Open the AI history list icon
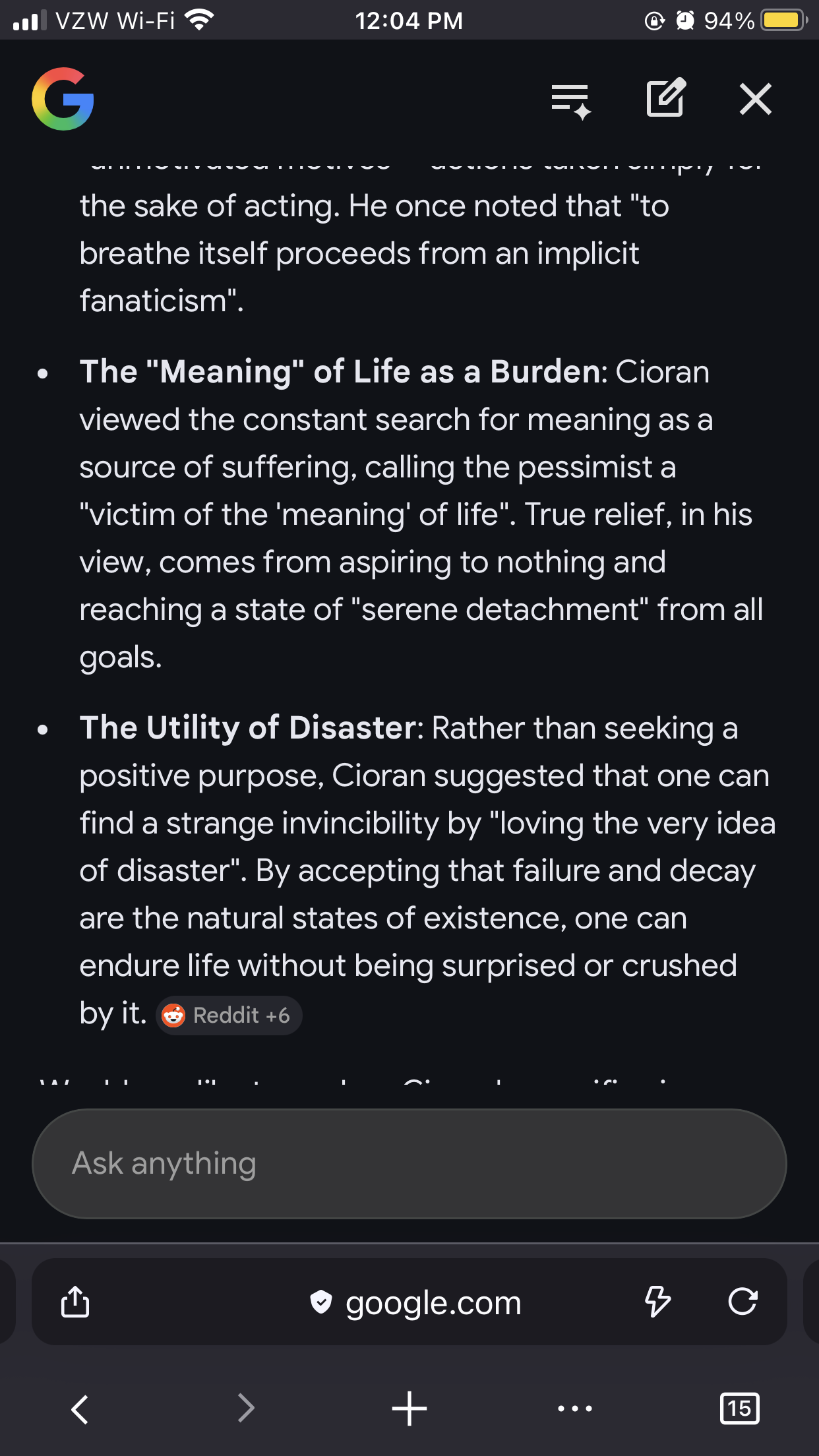Image resolution: width=819 pixels, height=1456 pixels. pyautogui.click(x=571, y=100)
